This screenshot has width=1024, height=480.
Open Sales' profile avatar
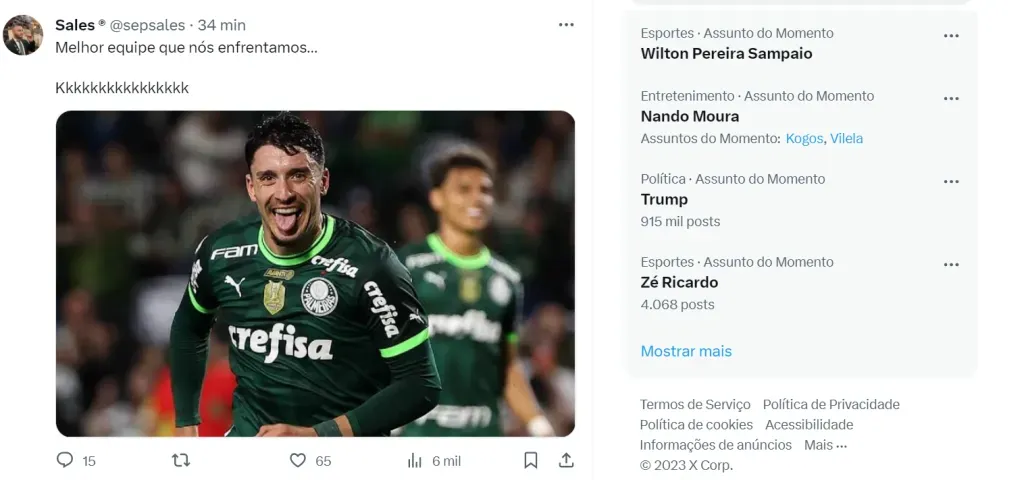23,35
